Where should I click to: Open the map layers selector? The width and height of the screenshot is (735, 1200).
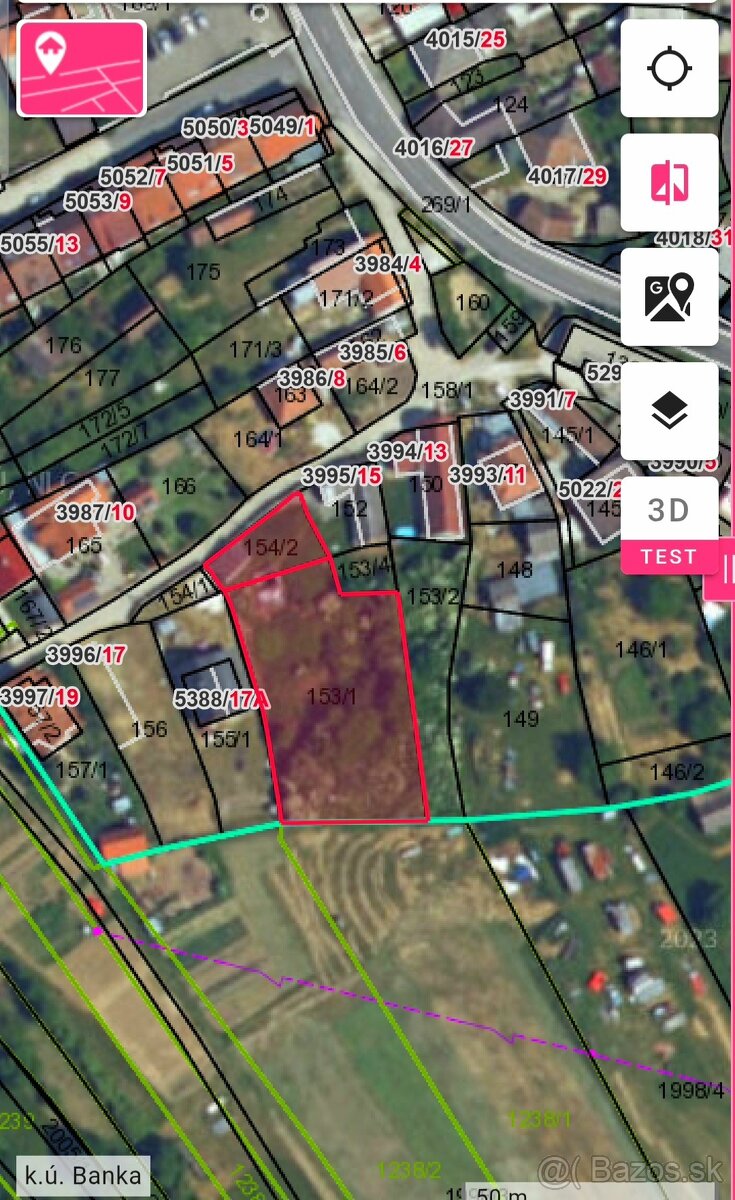click(669, 410)
